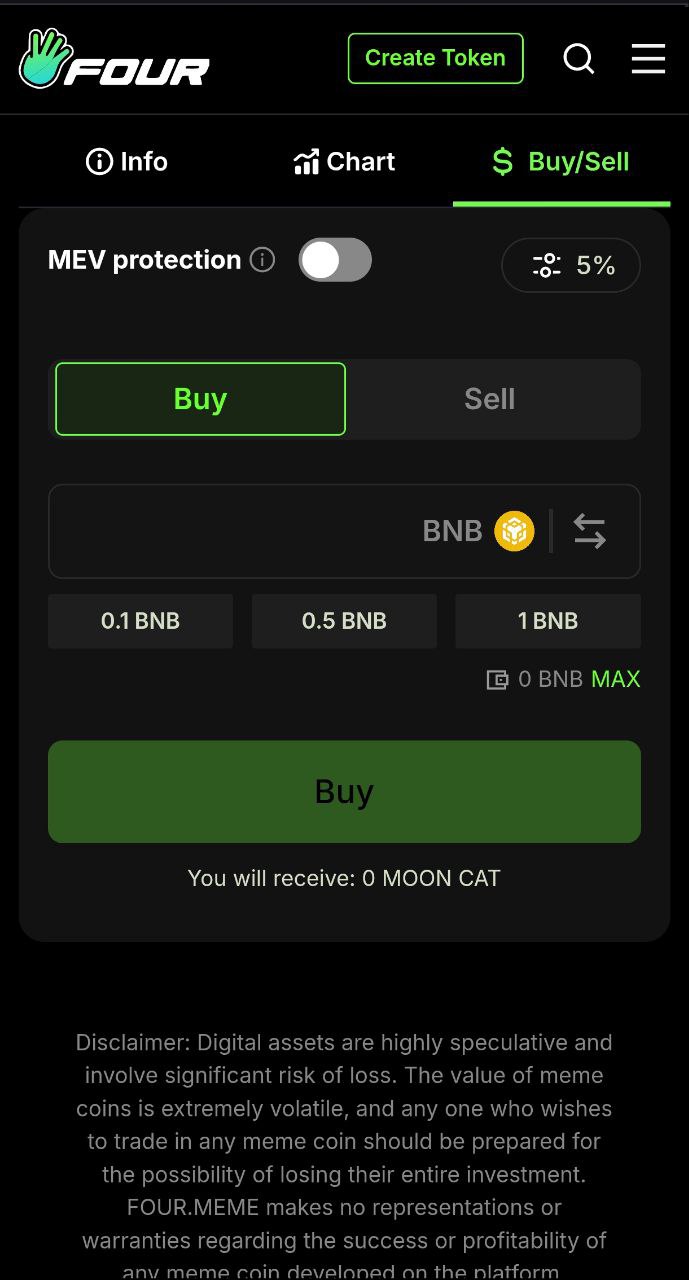Screen dimensions: 689x1280
Task: Select the Sell segment
Action: 490,399
